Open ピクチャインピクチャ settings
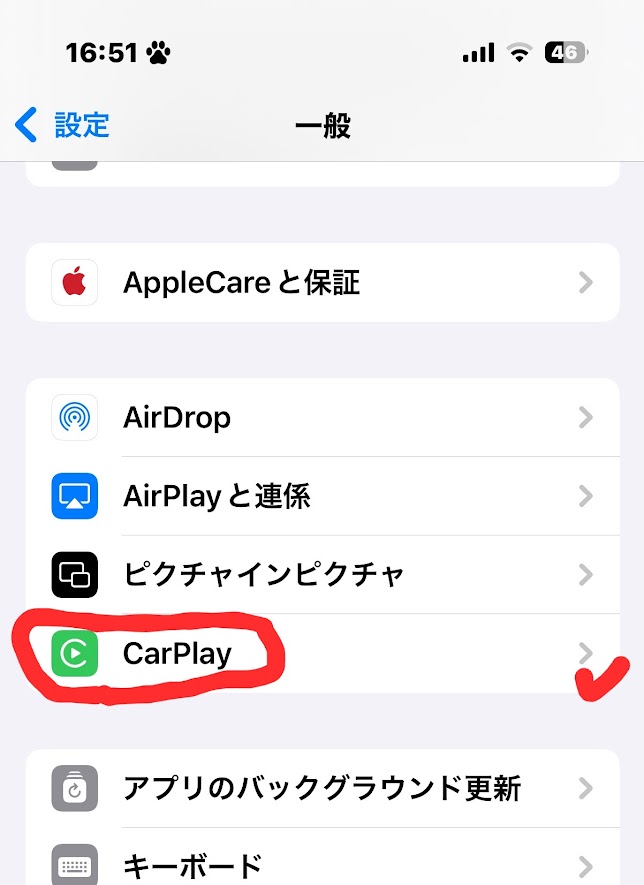The image size is (644, 885). pyautogui.click(x=322, y=574)
